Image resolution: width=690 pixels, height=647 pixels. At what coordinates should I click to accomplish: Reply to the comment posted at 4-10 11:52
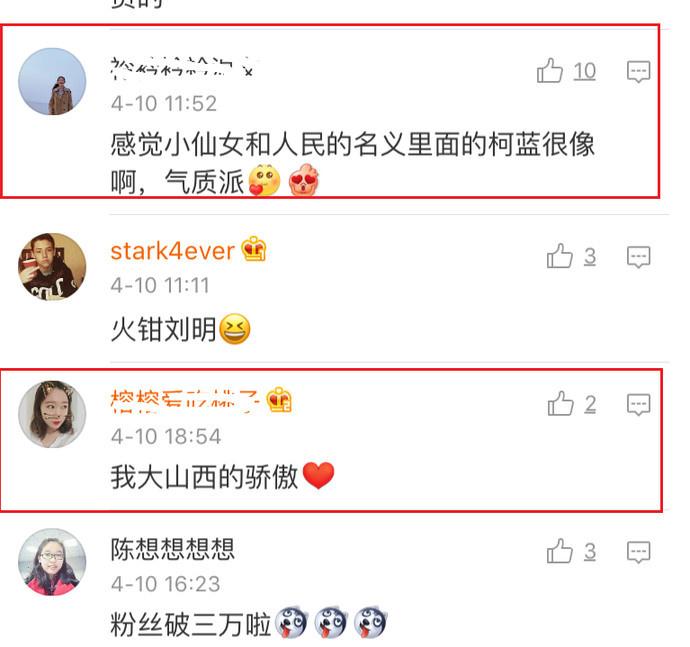tap(639, 71)
